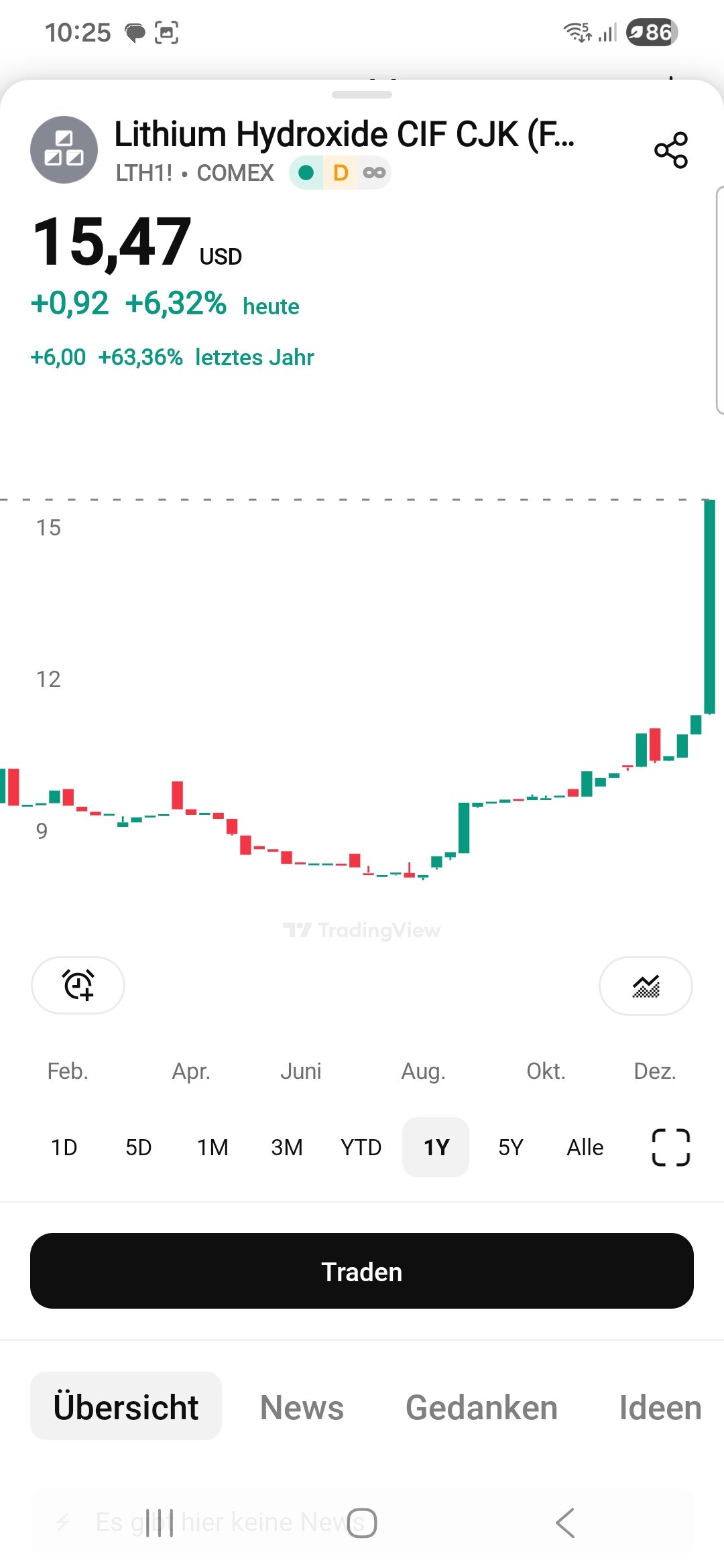Viewport: 724px width, 1568px height.
Task: Switch to the Übersicht tab
Action: coord(126,1407)
